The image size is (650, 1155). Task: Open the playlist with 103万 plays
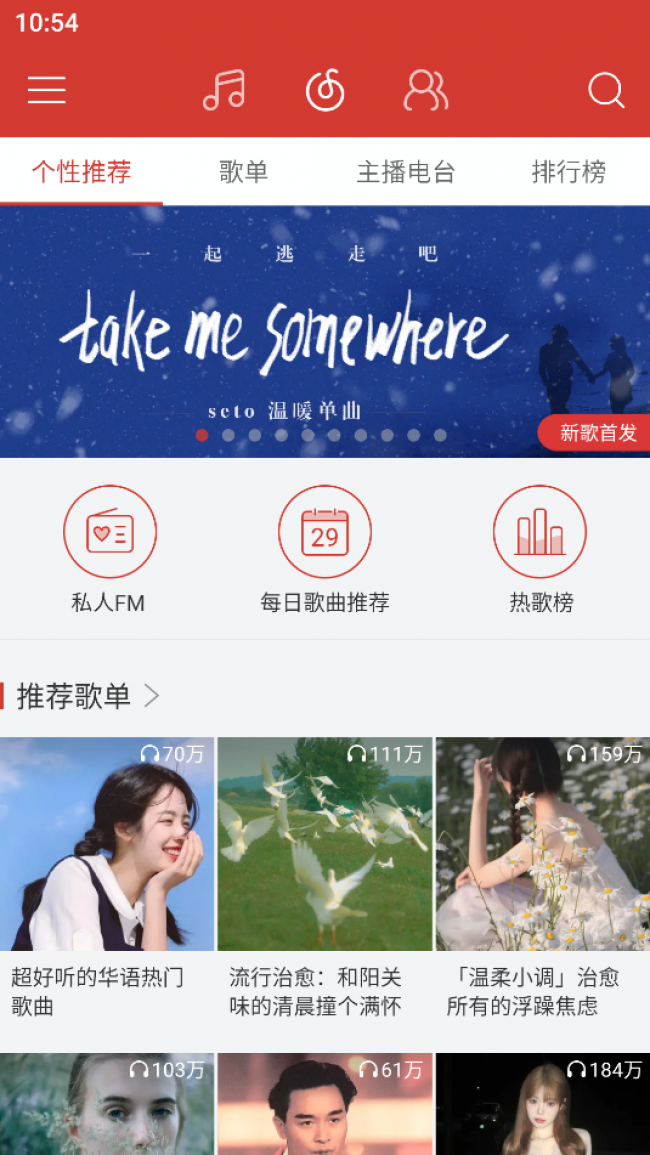point(107,1104)
